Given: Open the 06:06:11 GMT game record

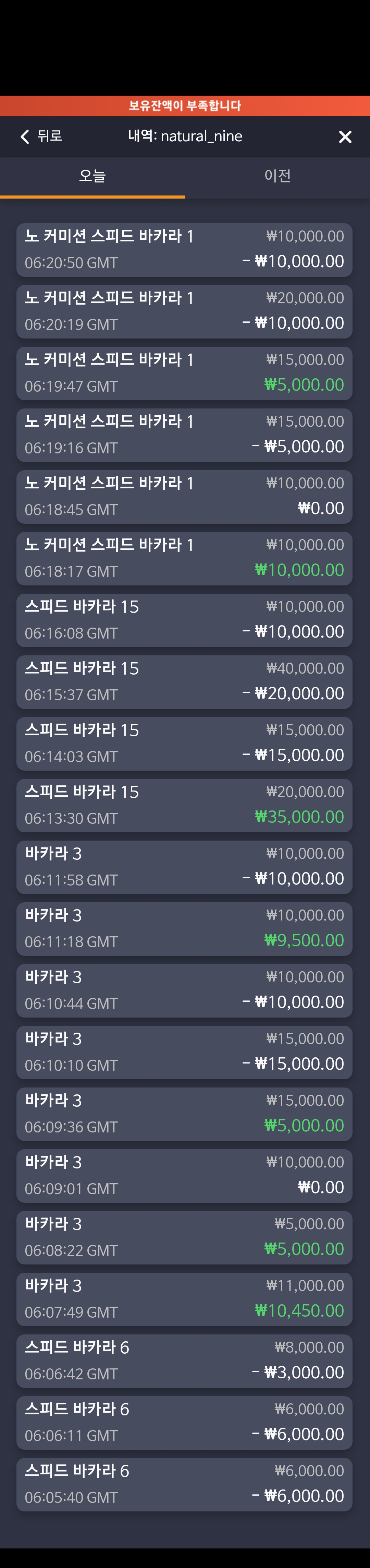Looking at the screenshot, I should (184, 1423).
